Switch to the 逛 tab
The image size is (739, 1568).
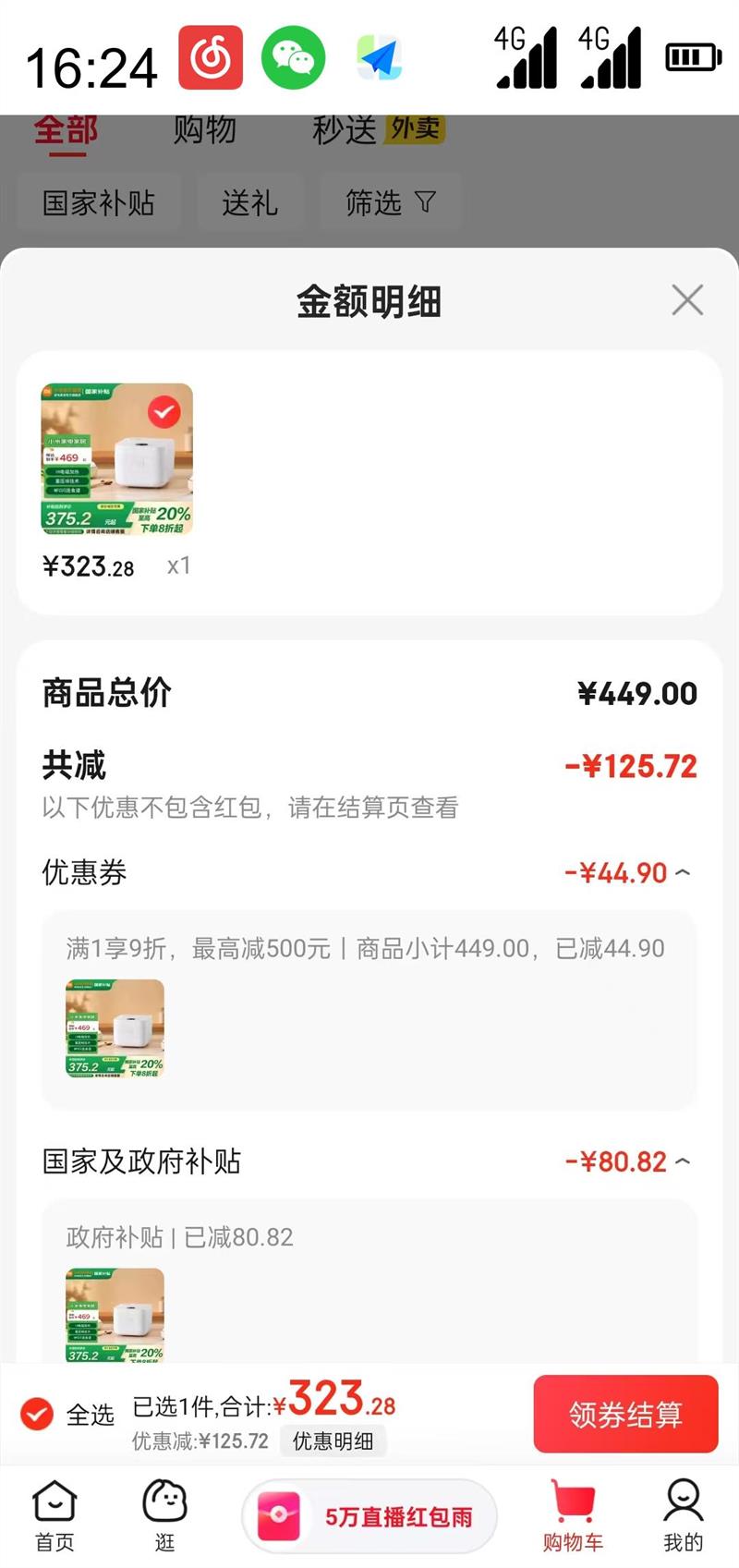point(164,1515)
